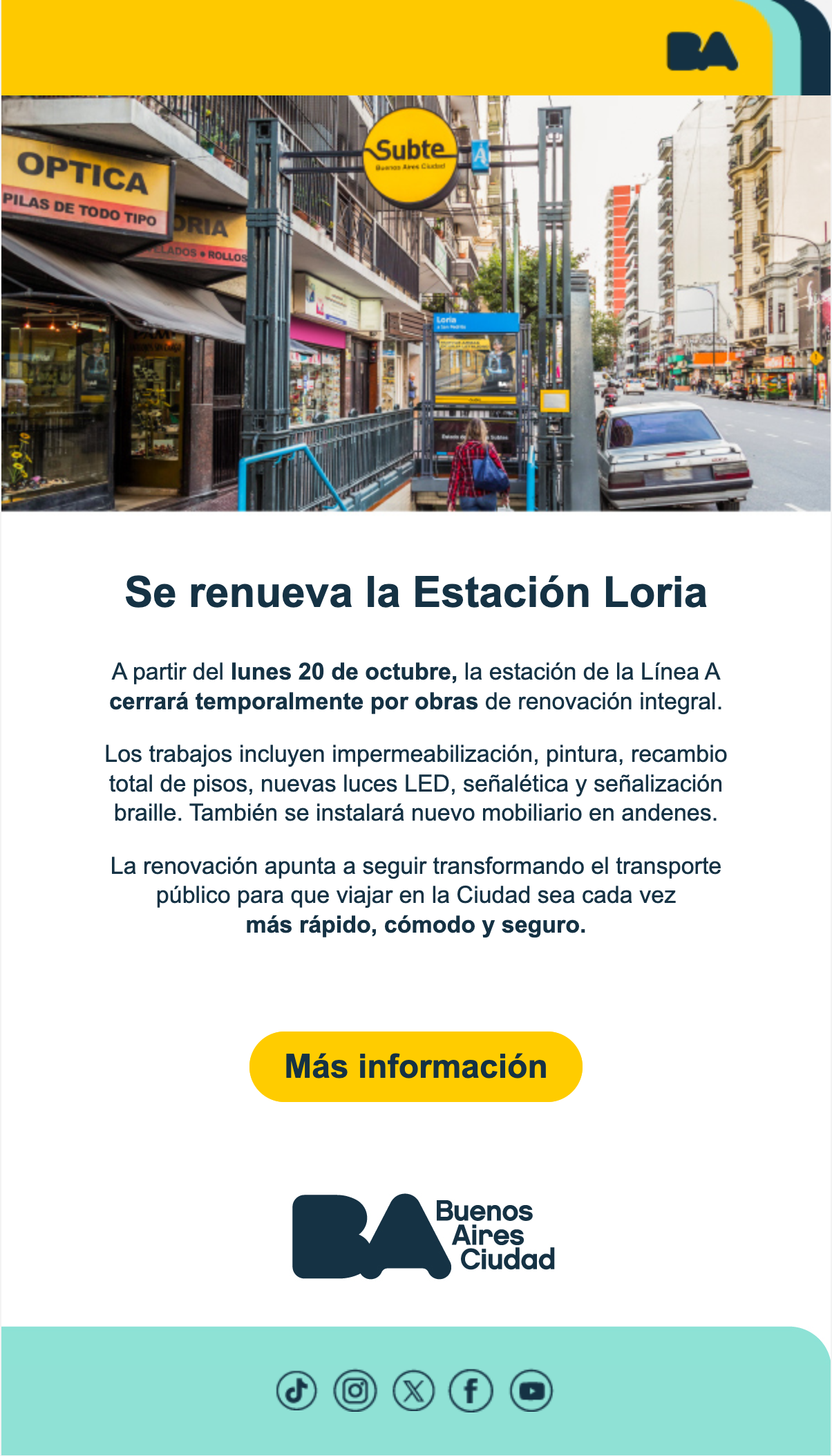Tap the Más información button

[x=415, y=1066]
